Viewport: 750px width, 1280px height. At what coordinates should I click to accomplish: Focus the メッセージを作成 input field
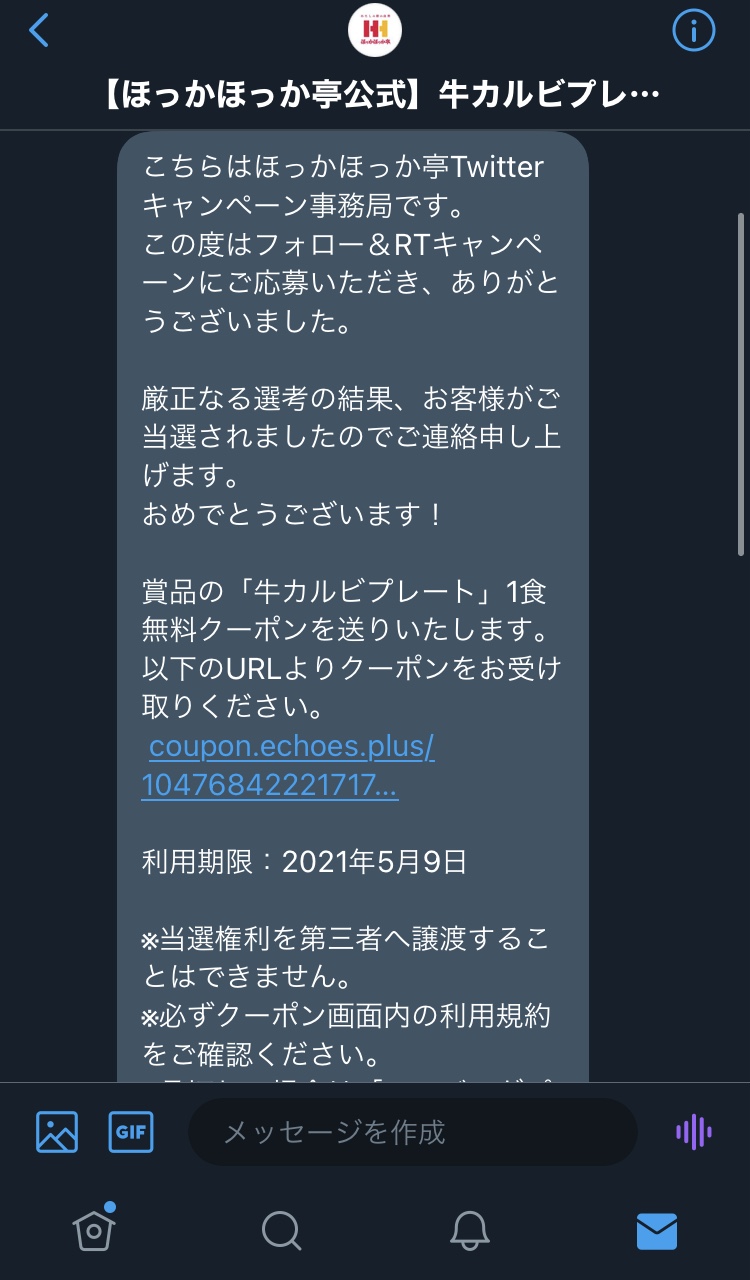(x=412, y=1132)
